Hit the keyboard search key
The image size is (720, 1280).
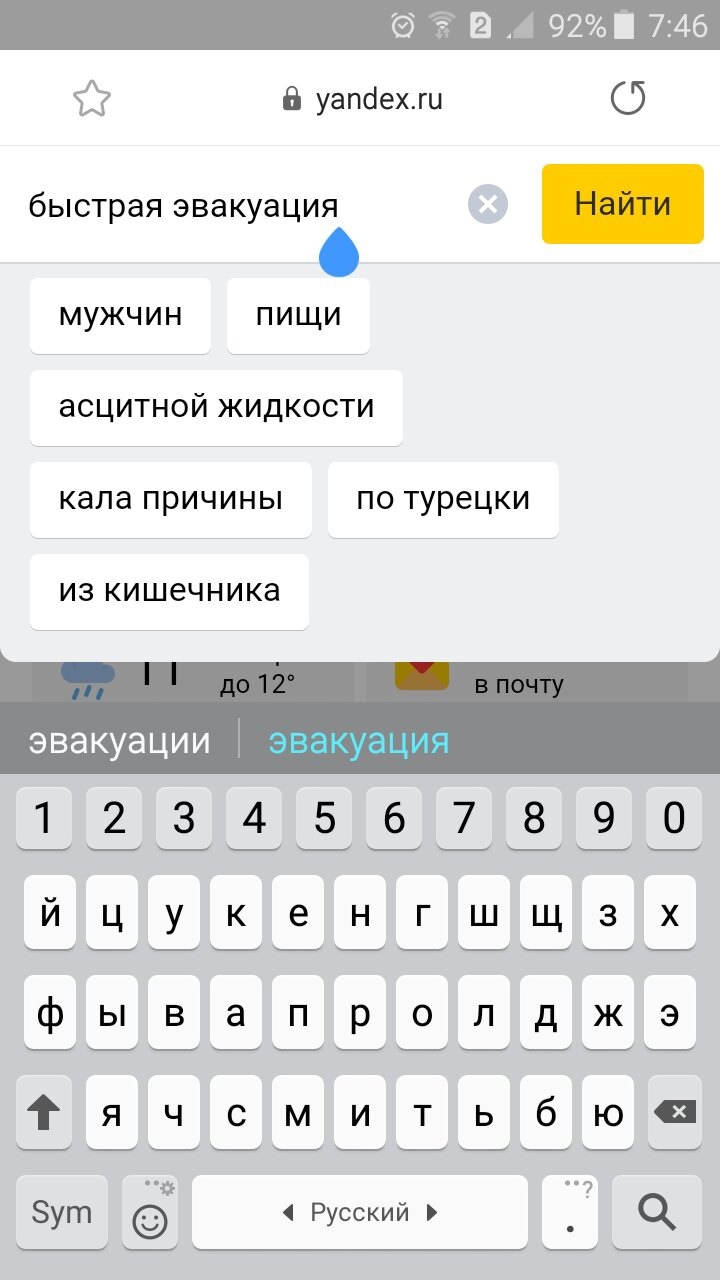pos(657,1212)
